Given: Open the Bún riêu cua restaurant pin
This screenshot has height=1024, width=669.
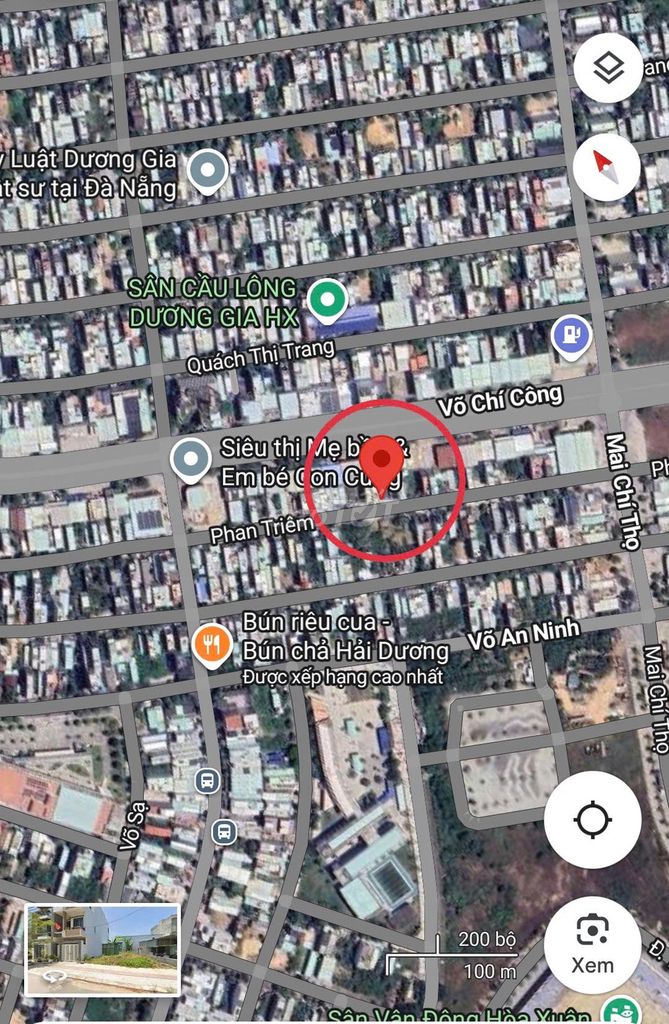Looking at the screenshot, I should coord(212,645).
